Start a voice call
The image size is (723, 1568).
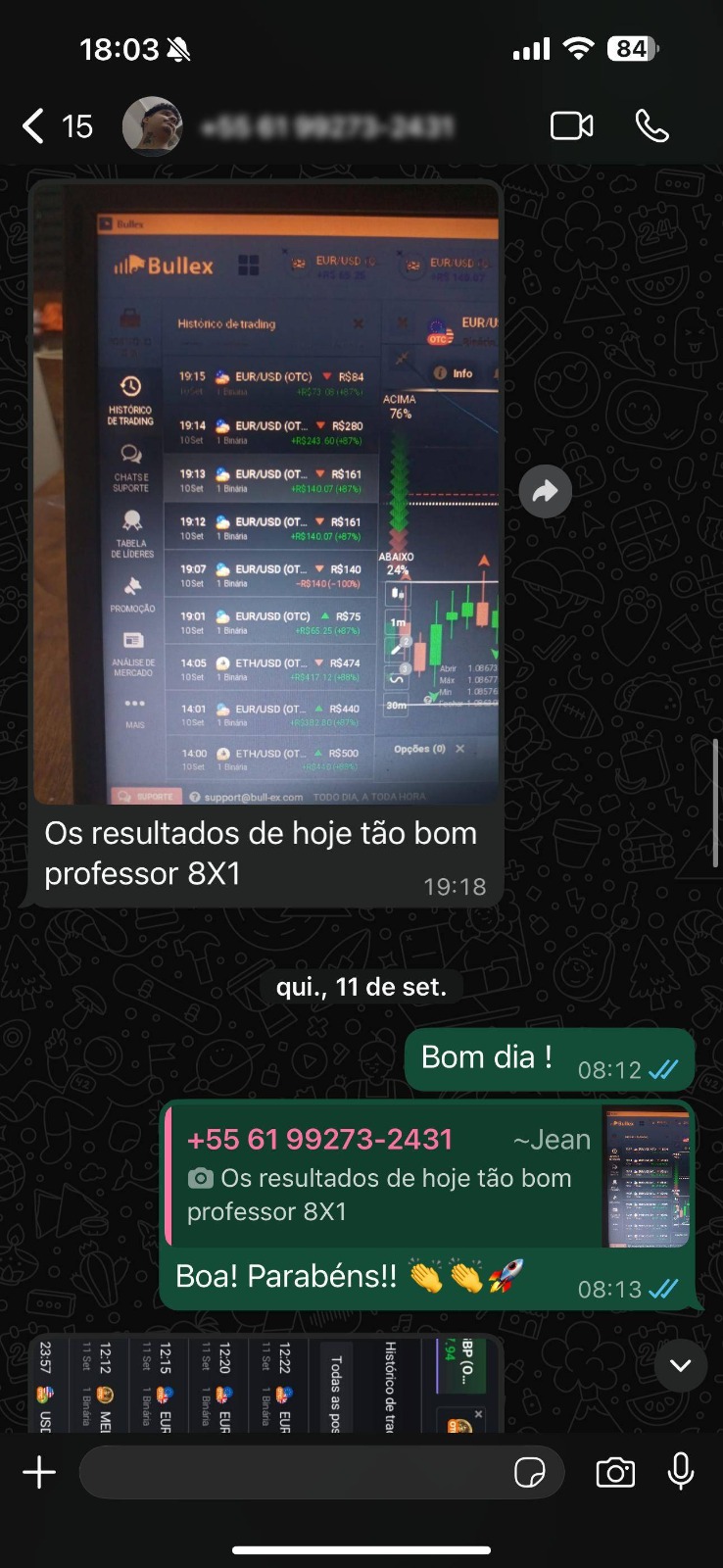651,126
